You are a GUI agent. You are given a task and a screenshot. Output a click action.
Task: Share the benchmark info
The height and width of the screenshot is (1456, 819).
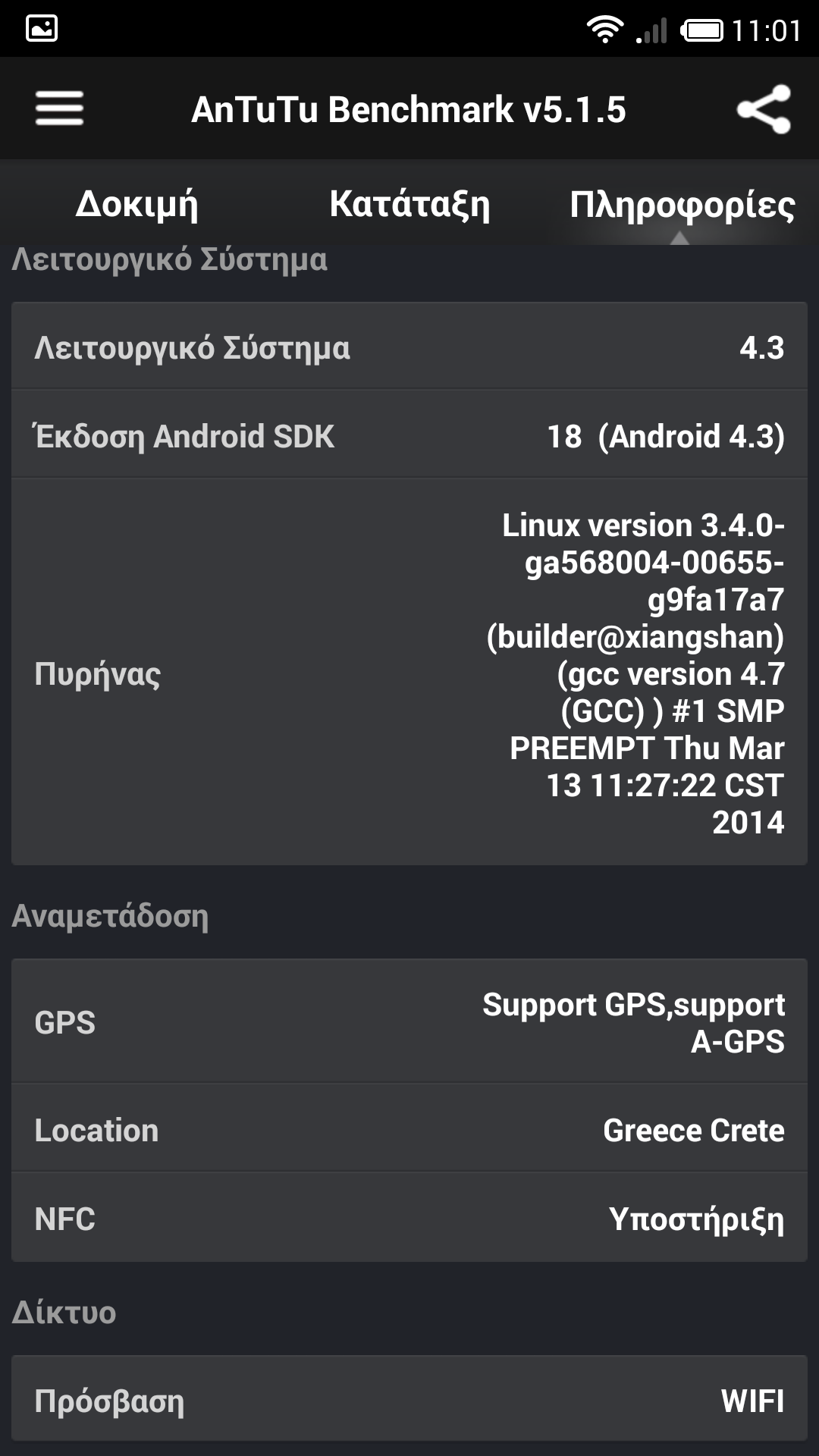(x=763, y=109)
